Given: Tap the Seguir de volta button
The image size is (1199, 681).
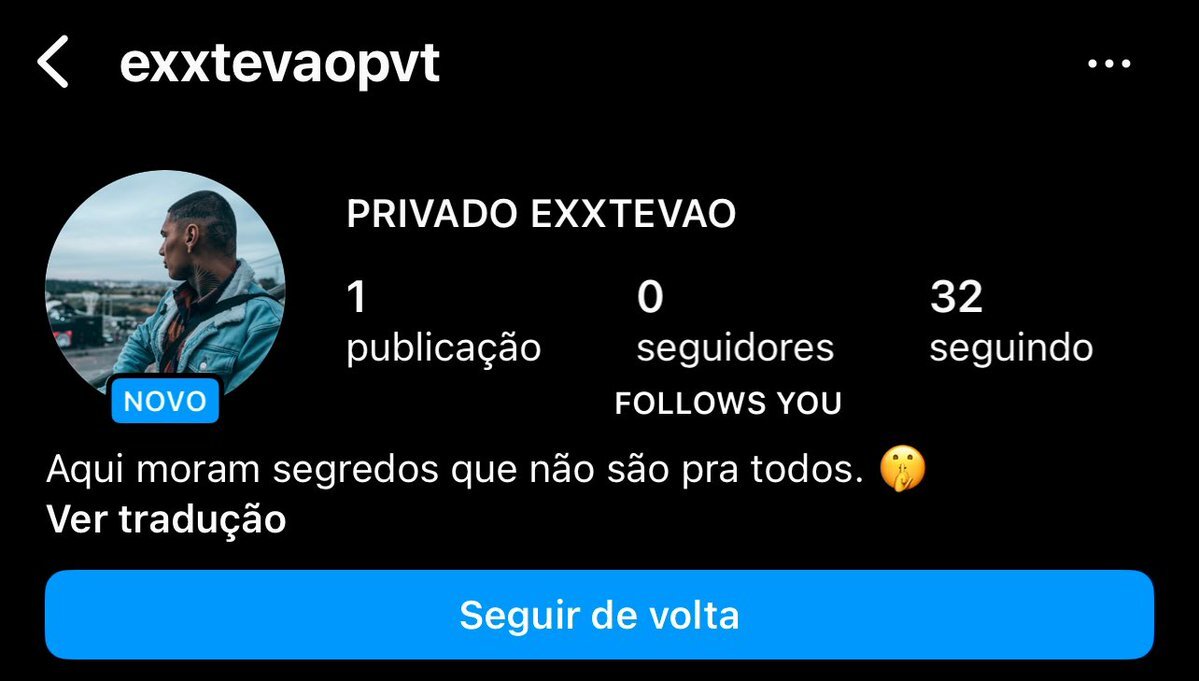Looking at the screenshot, I should coord(599,614).
